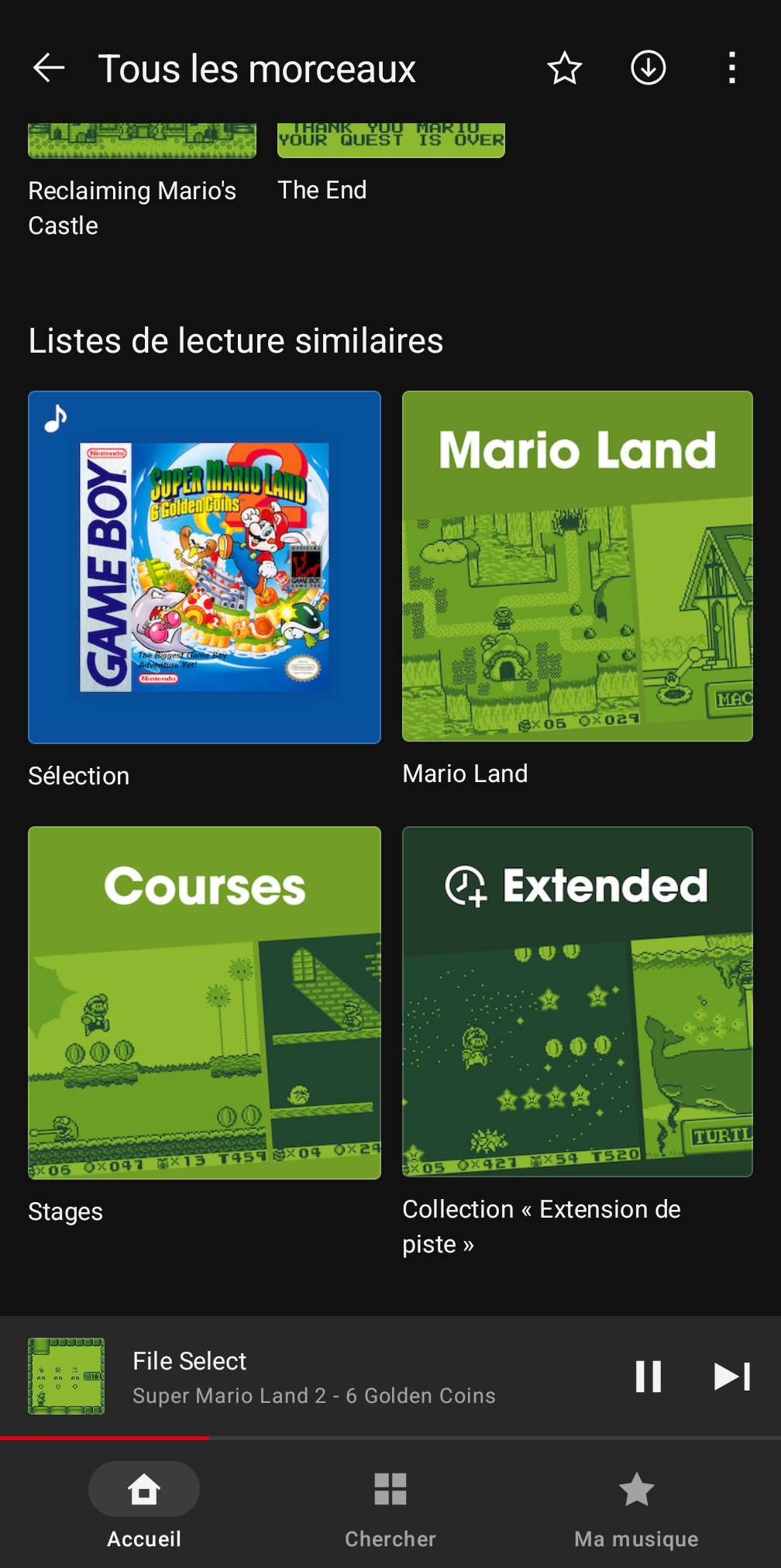The width and height of the screenshot is (781, 1568).
Task: Open the Mario Land playlist
Action: tap(577, 566)
